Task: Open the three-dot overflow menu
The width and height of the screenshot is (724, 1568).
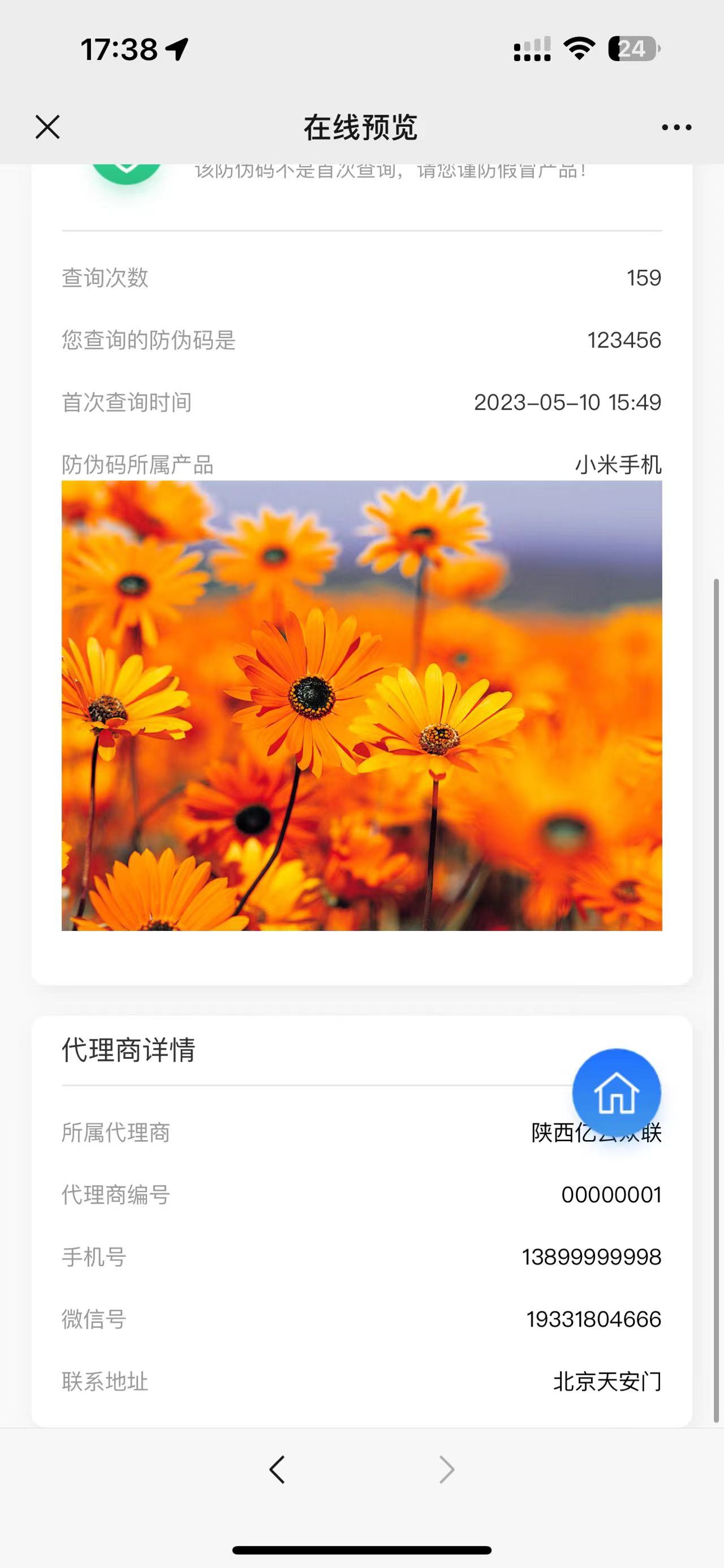Action: [676, 127]
